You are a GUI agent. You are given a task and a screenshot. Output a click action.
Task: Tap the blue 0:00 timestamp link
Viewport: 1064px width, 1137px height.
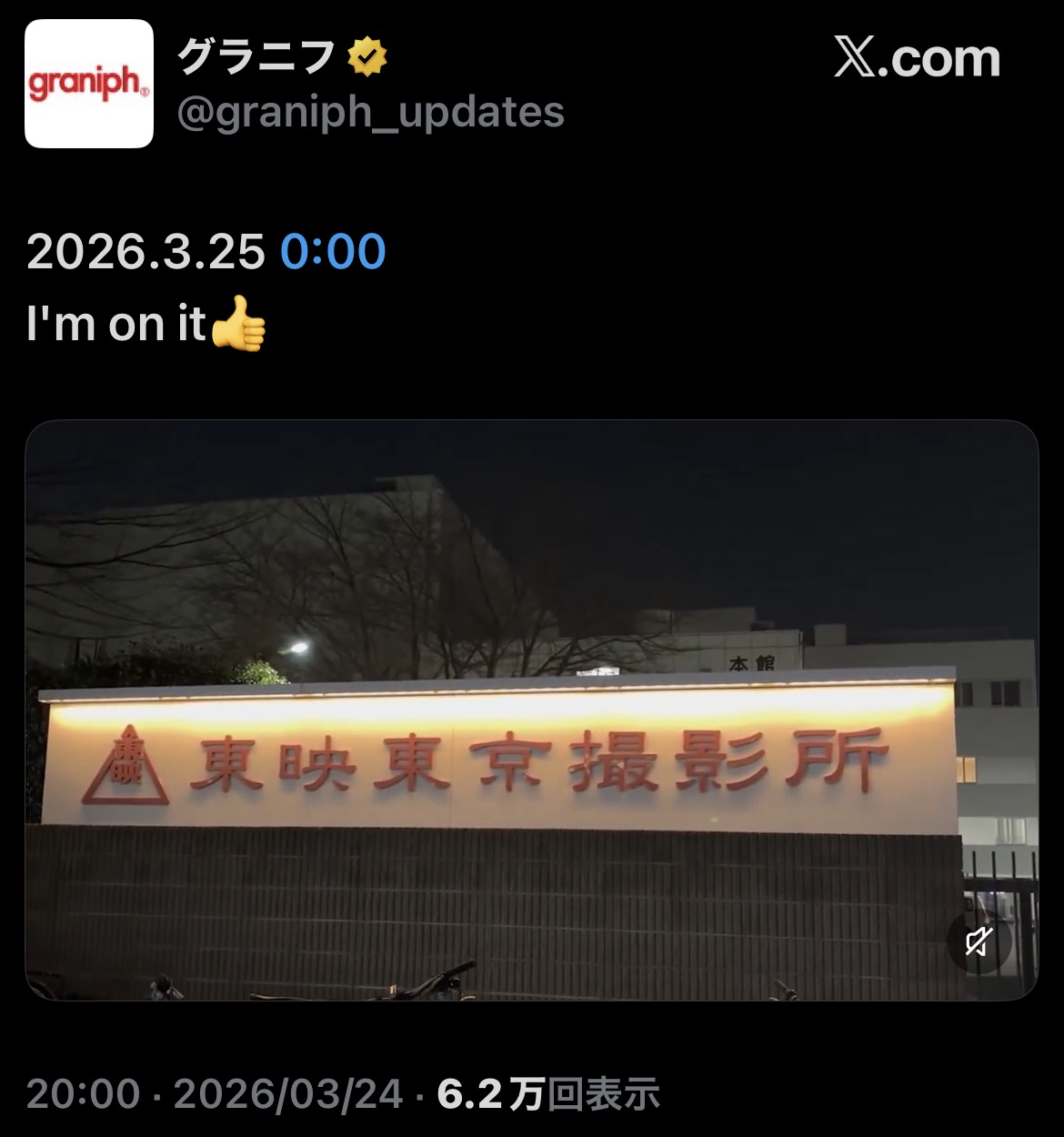[x=333, y=252]
